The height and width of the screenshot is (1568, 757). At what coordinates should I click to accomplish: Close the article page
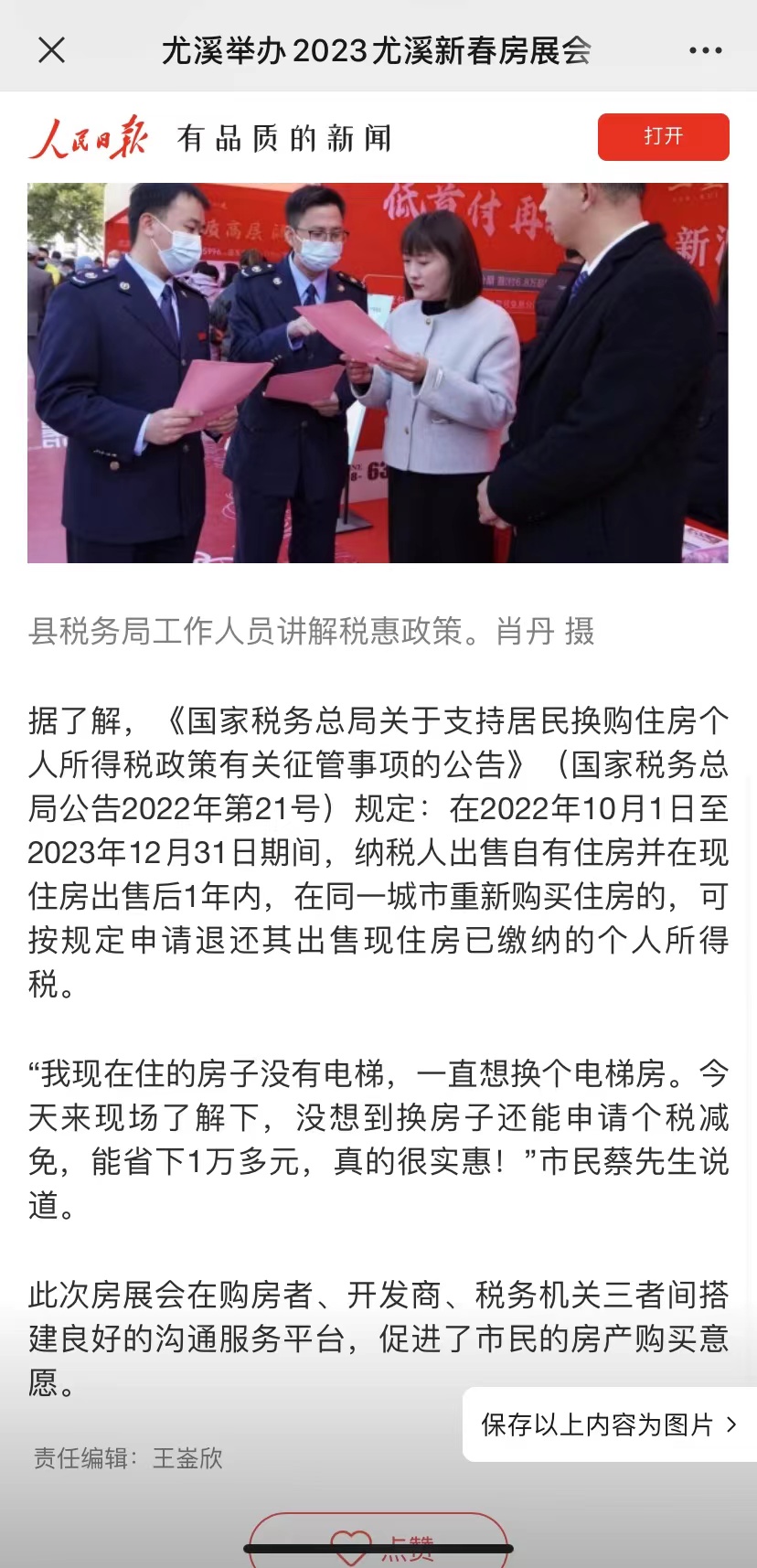52,50
